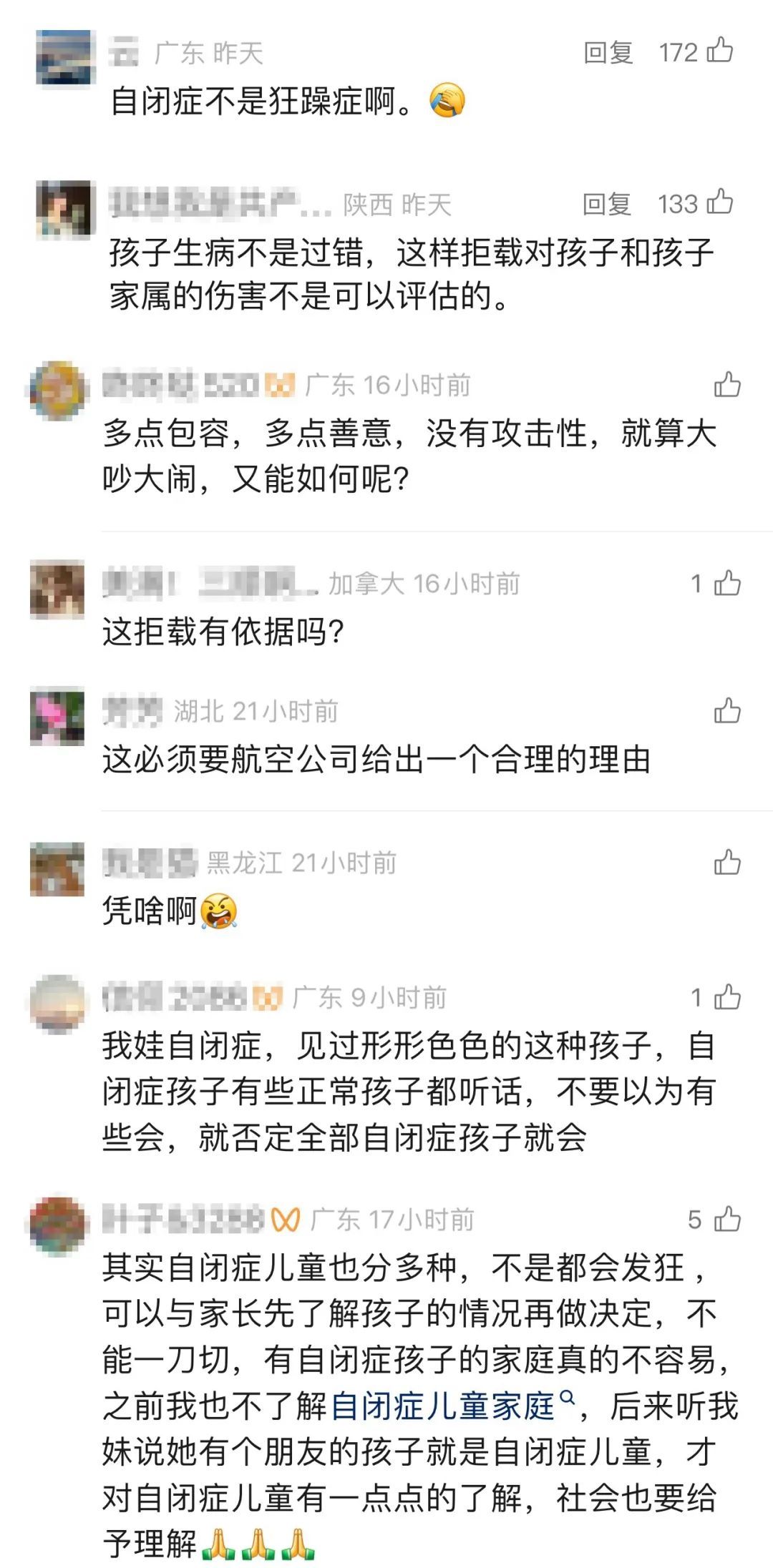Like the comment starting "孩子生病不是过错"
This screenshot has width=773, height=1568.
click(x=720, y=203)
